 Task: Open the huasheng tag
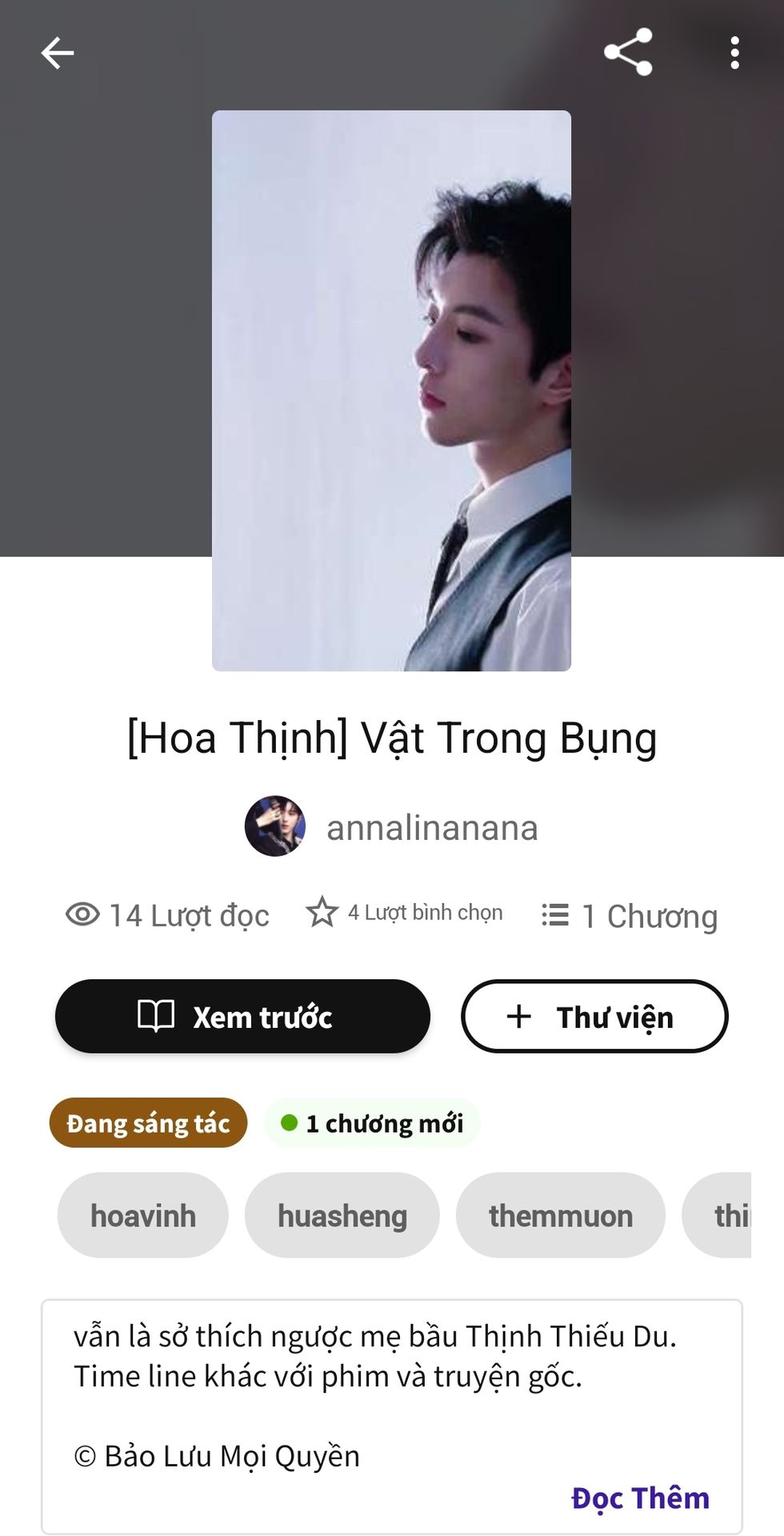point(342,1215)
